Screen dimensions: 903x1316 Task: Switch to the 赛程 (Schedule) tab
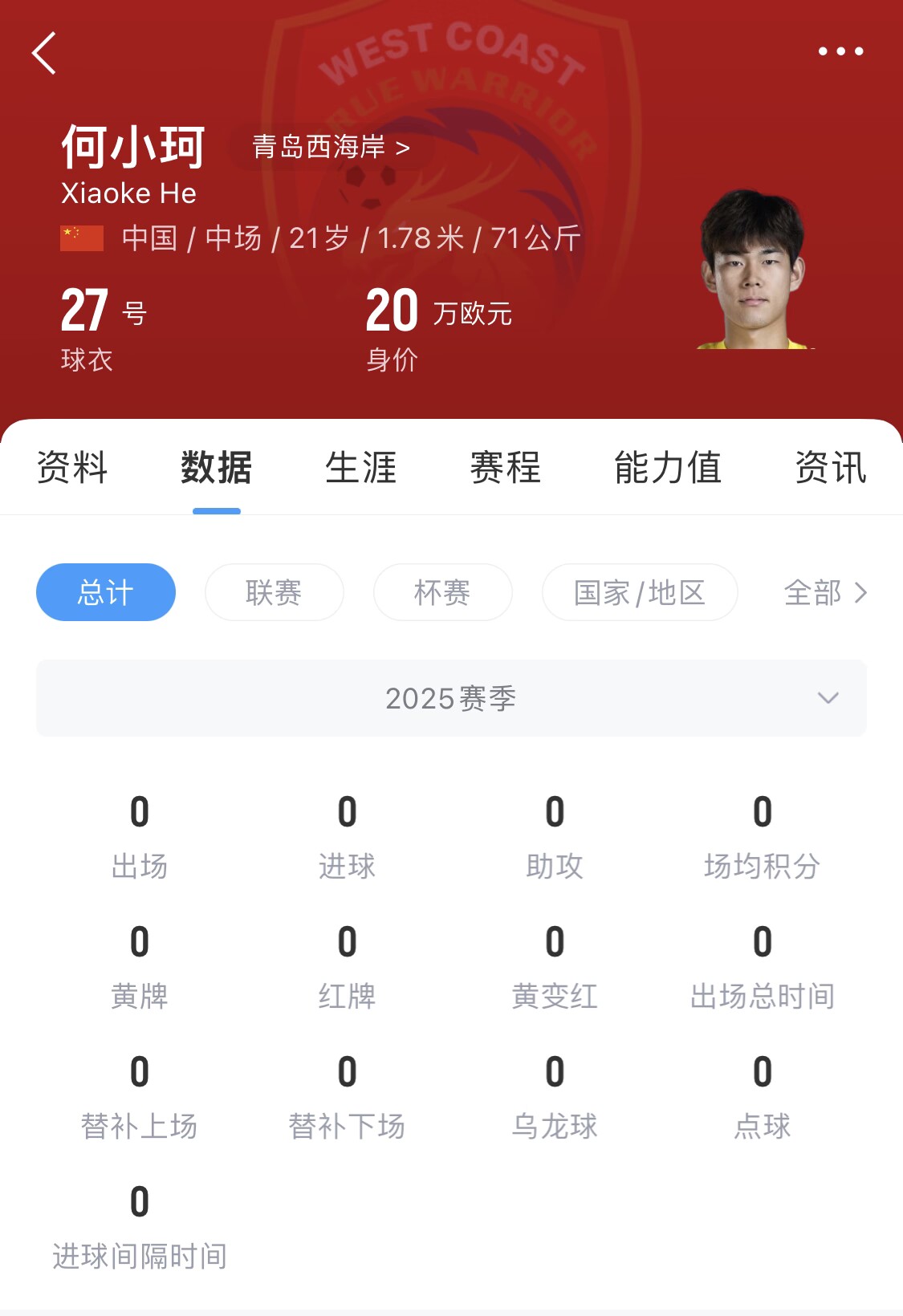(x=506, y=469)
